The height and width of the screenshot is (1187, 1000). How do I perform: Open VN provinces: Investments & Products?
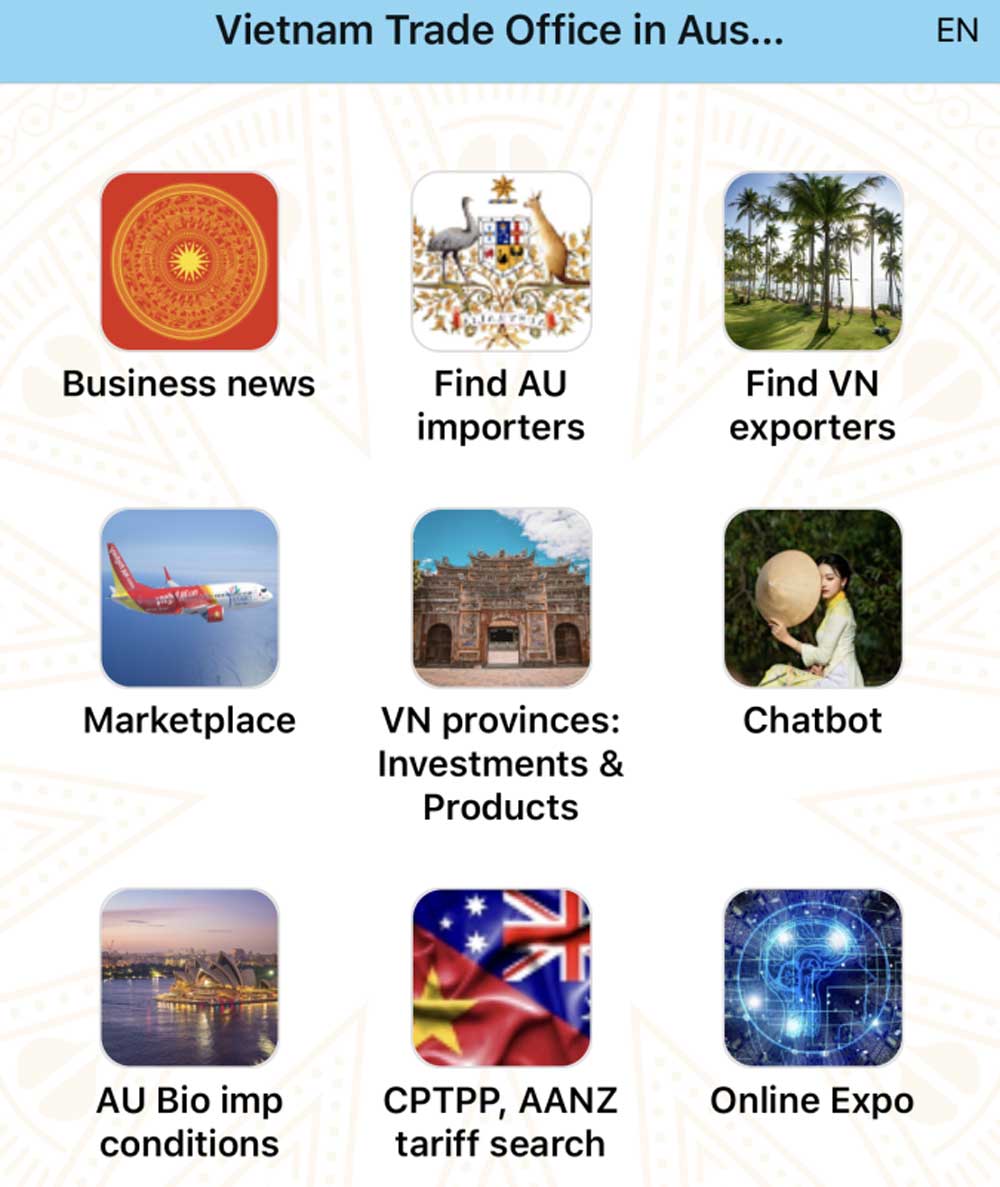click(x=501, y=598)
